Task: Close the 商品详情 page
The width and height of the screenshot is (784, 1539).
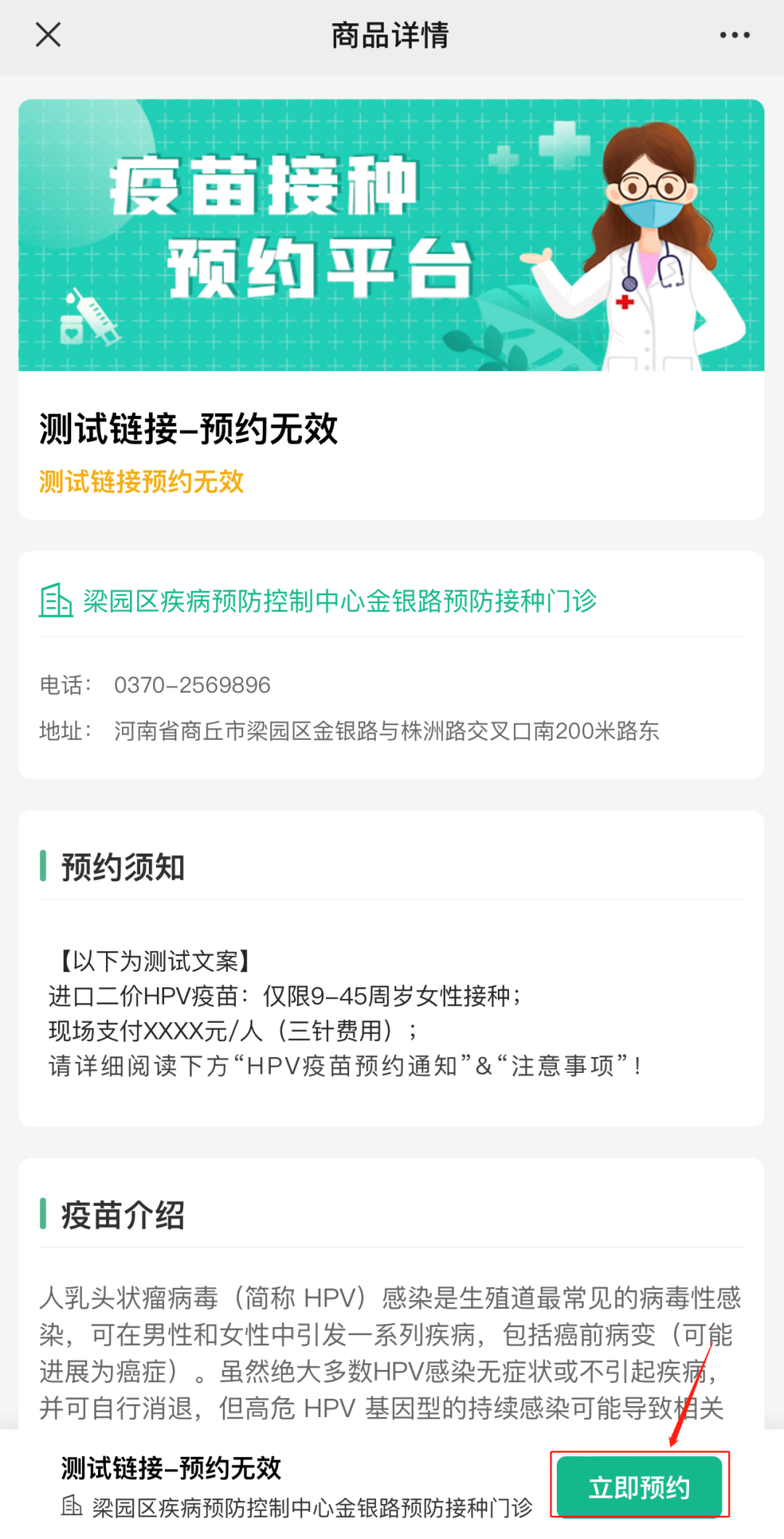Action: 48,34
